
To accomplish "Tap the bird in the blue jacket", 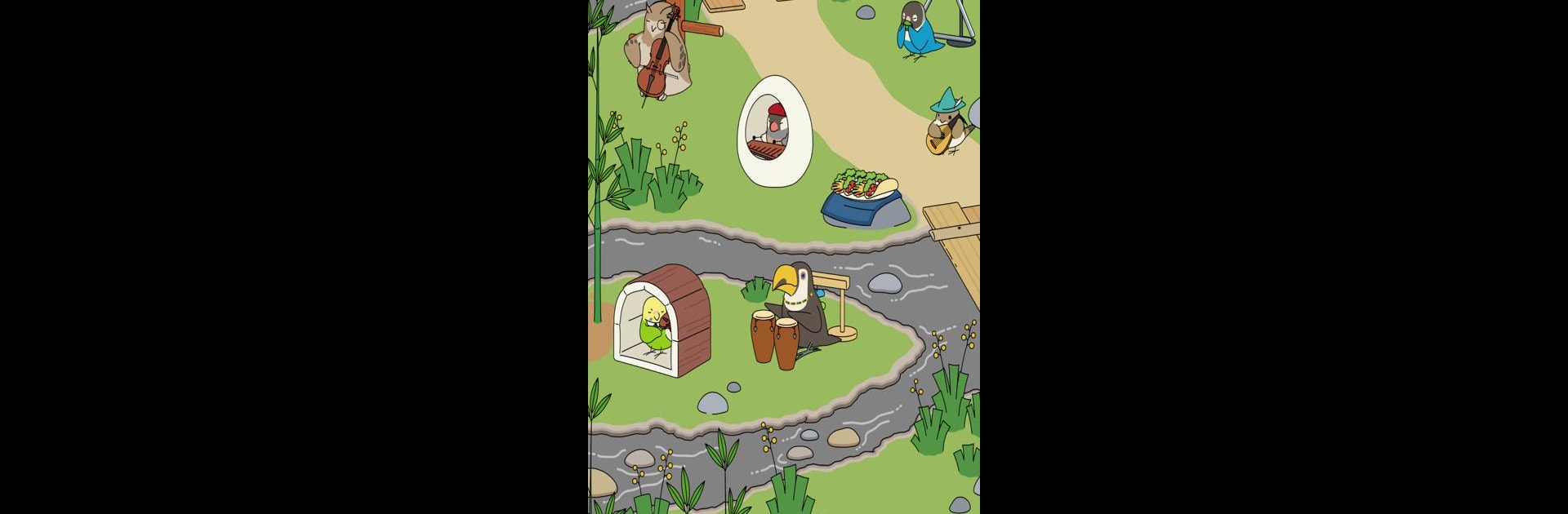I will point(920,31).
